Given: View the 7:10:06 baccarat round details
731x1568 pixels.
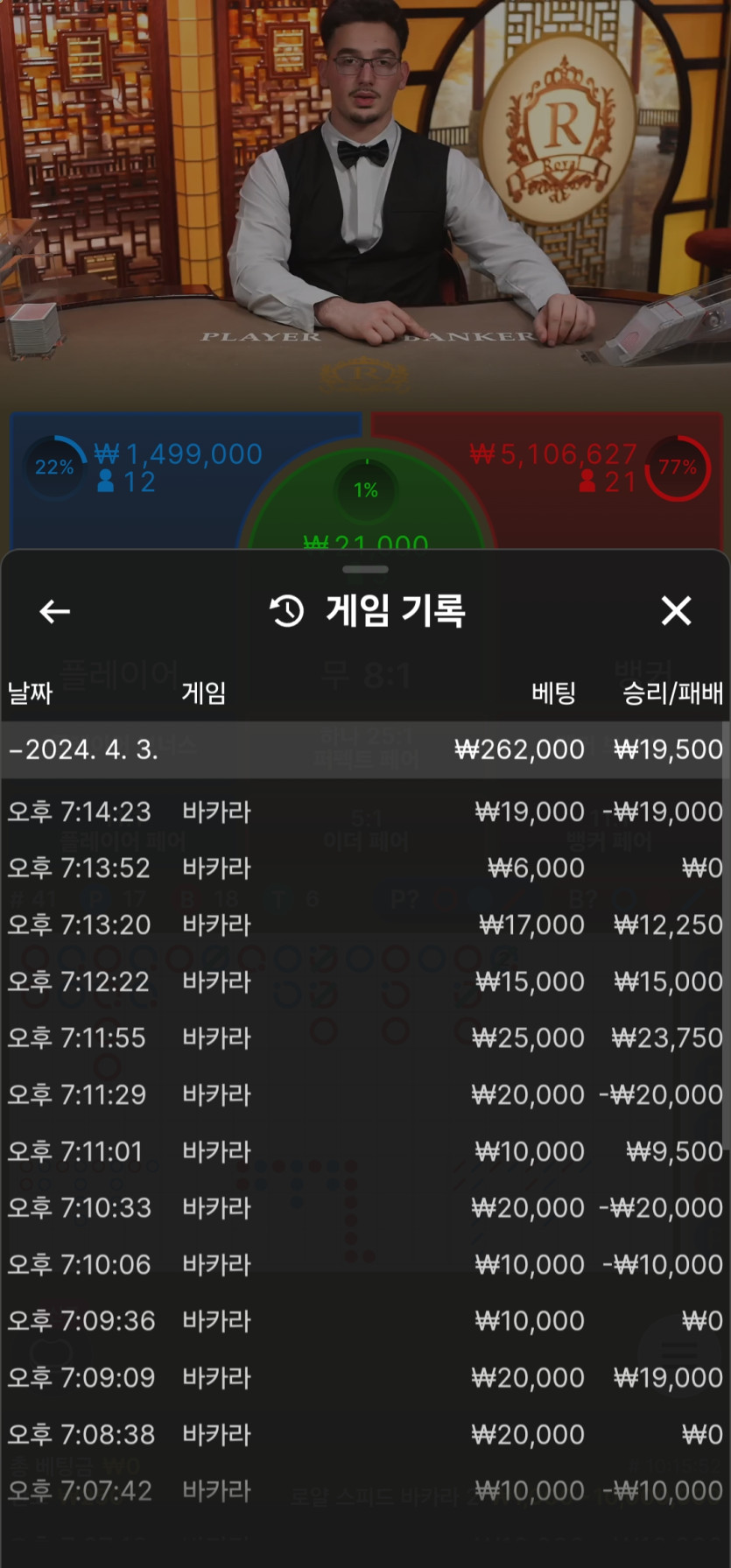Looking at the screenshot, I should pyautogui.click(x=365, y=1264).
